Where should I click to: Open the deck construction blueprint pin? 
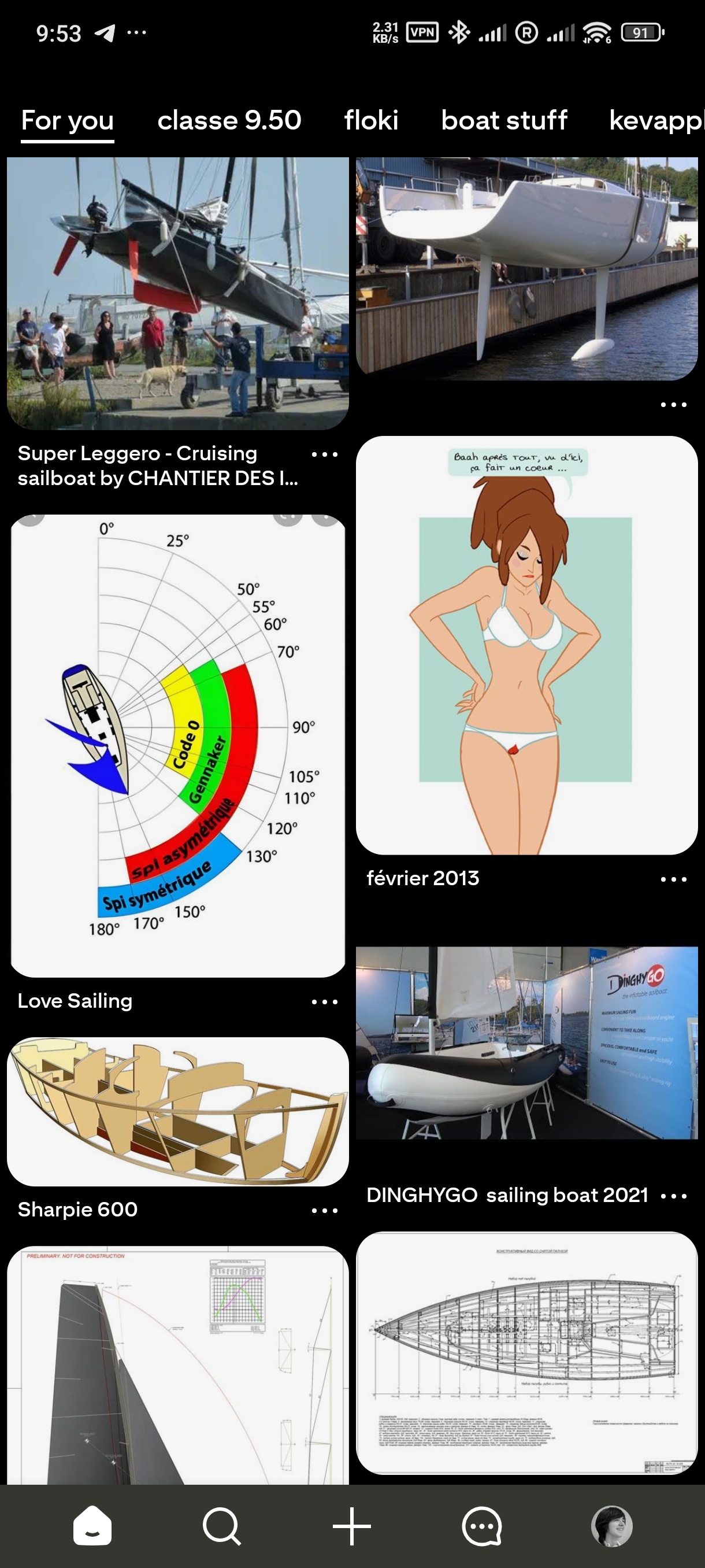pyautogui.click(x=526, y=1352)
